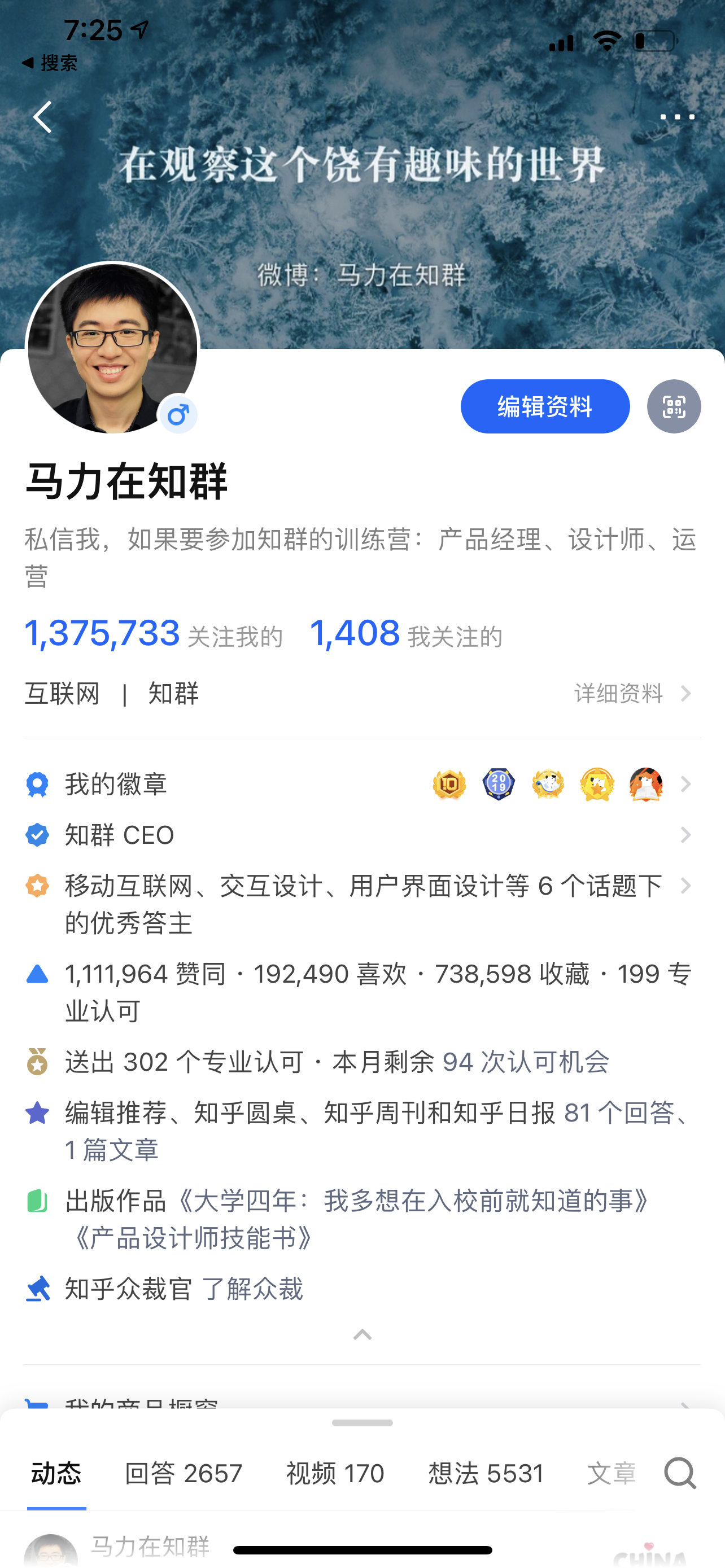Go back using the top-left arrow
The image size is (725, 1568).
point(42,117)
